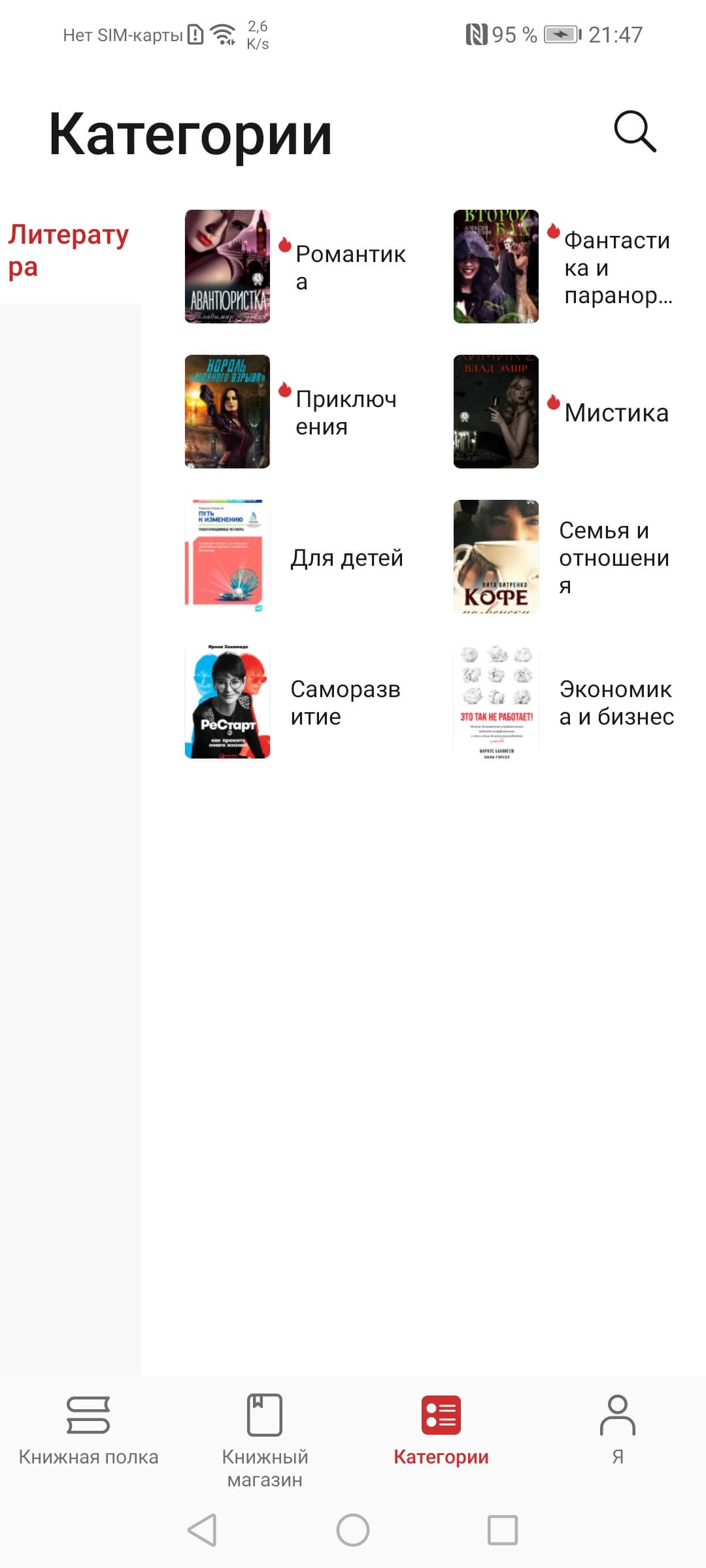Open the search icon
Image resolution: width=706 pixels, height=1568 pixels.
(635, 132)
